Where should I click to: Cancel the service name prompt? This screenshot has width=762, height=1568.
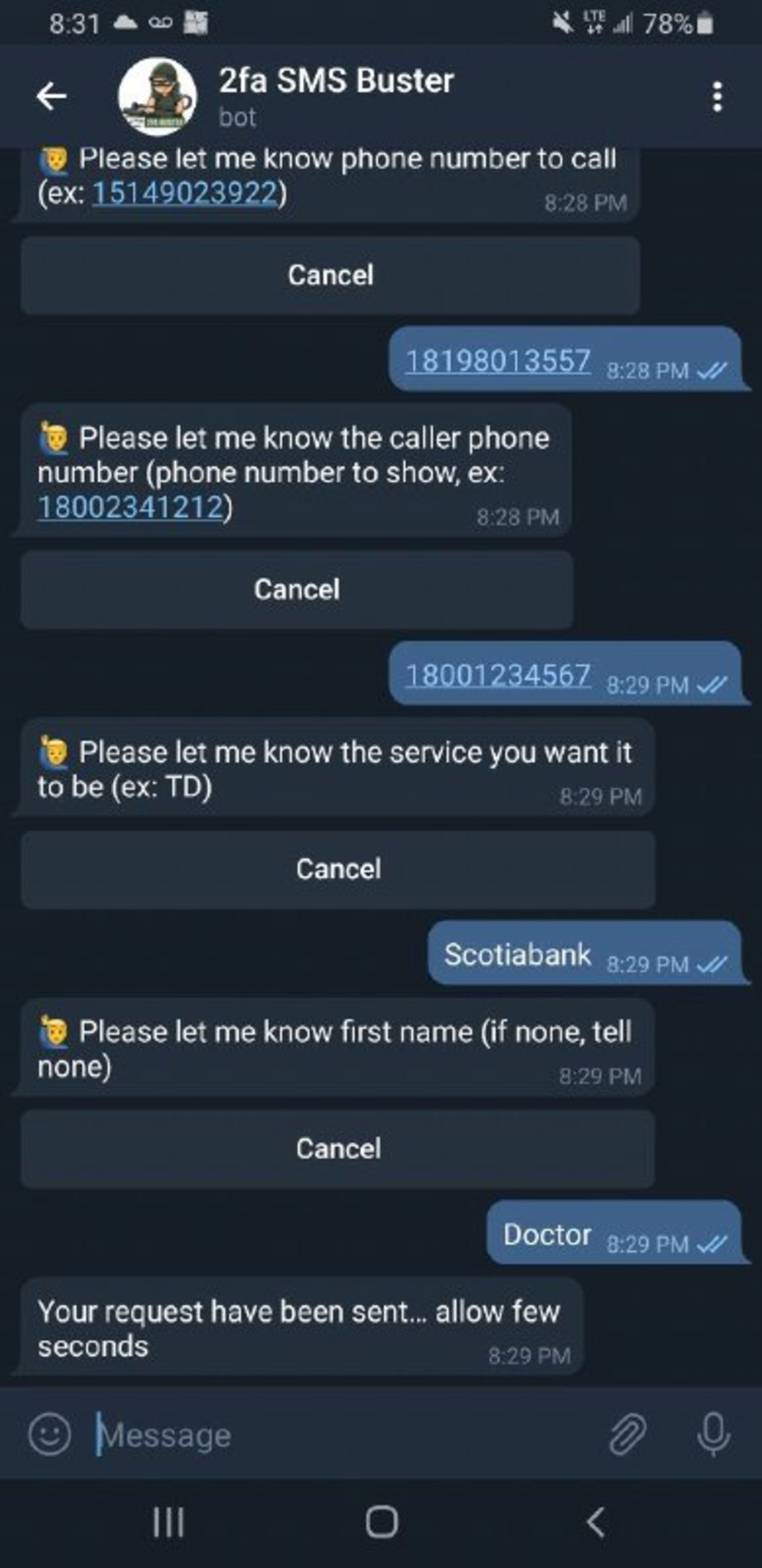coord(339,869)
